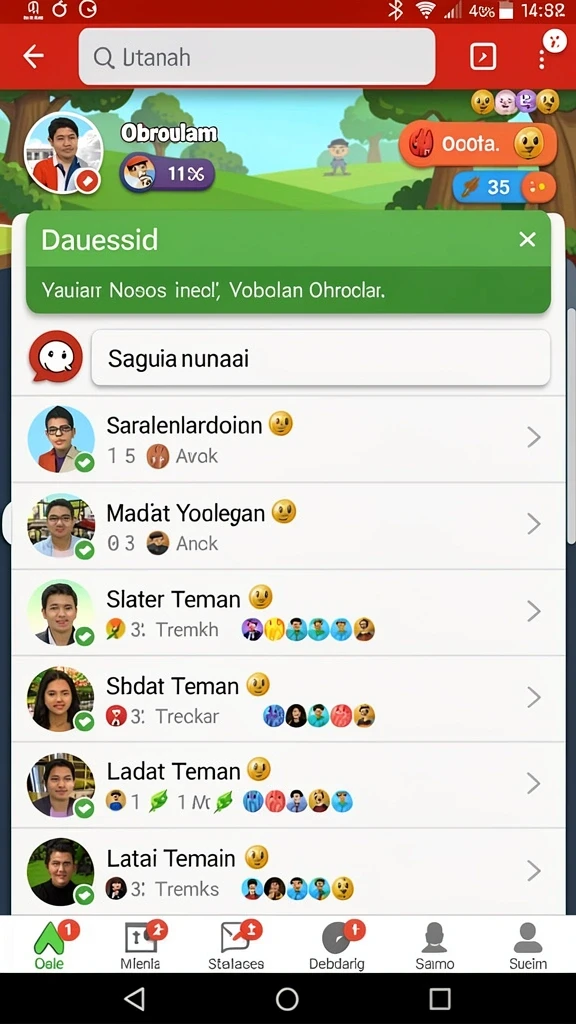Open the Latai Temain row
The height and width of the screenshot is (1024, 576).
(288, 871)
